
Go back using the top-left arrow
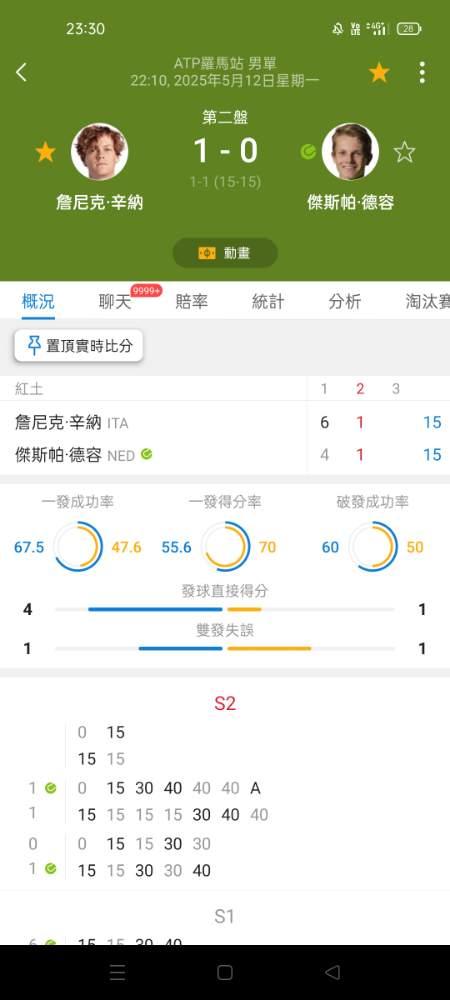point(21,72)
